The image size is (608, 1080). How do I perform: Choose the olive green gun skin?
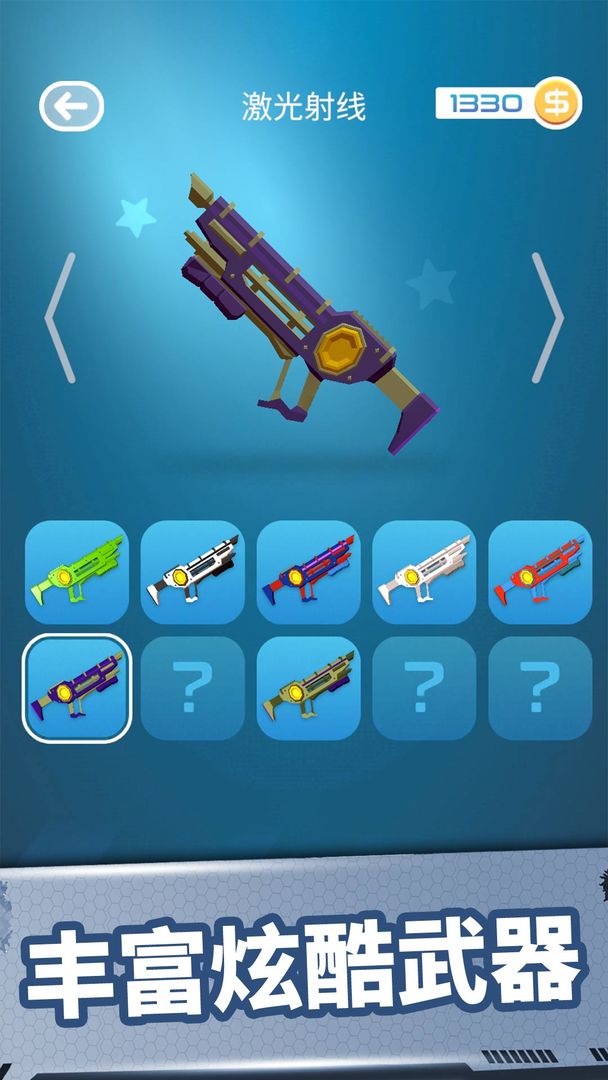point(309,688)
